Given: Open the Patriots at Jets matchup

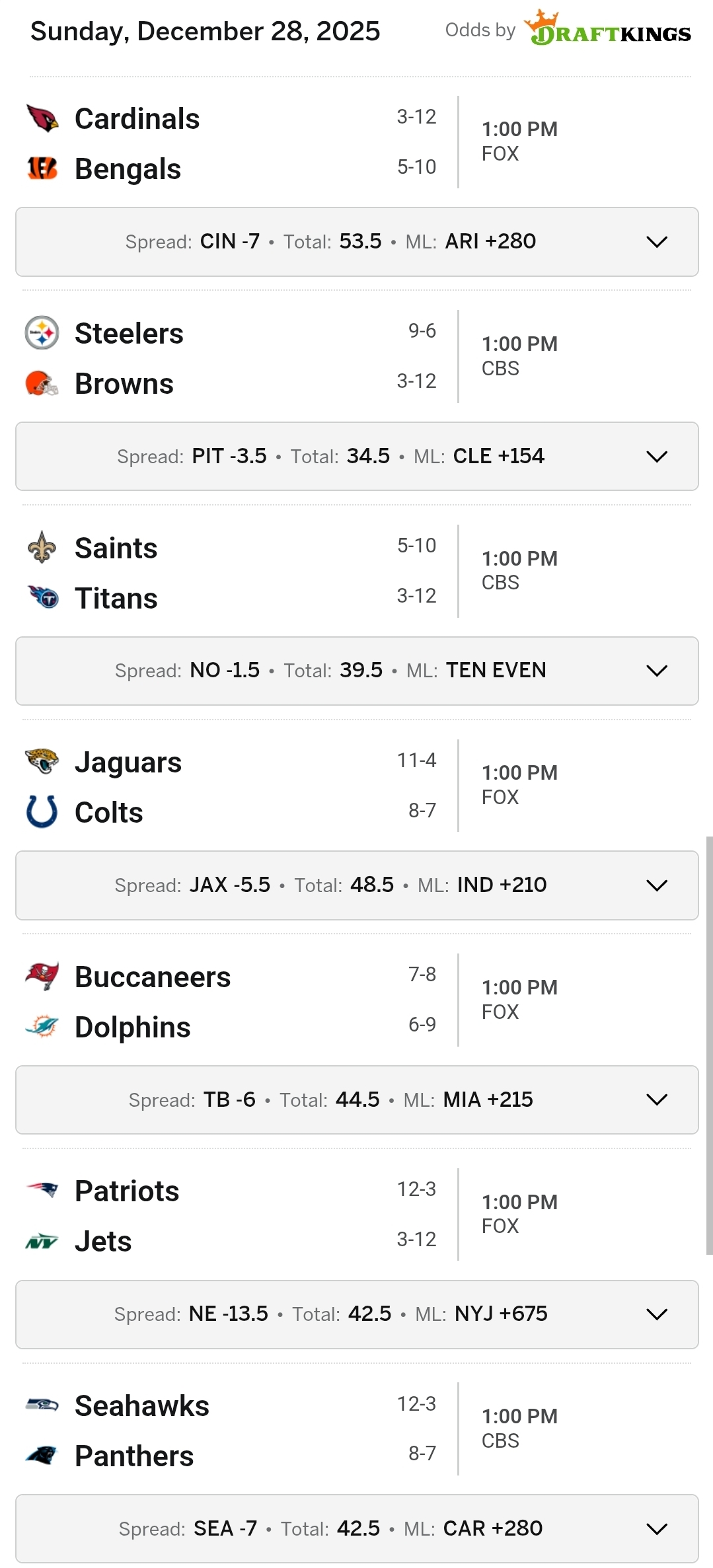Looking at the screenshot, I should pos(231,1216).
